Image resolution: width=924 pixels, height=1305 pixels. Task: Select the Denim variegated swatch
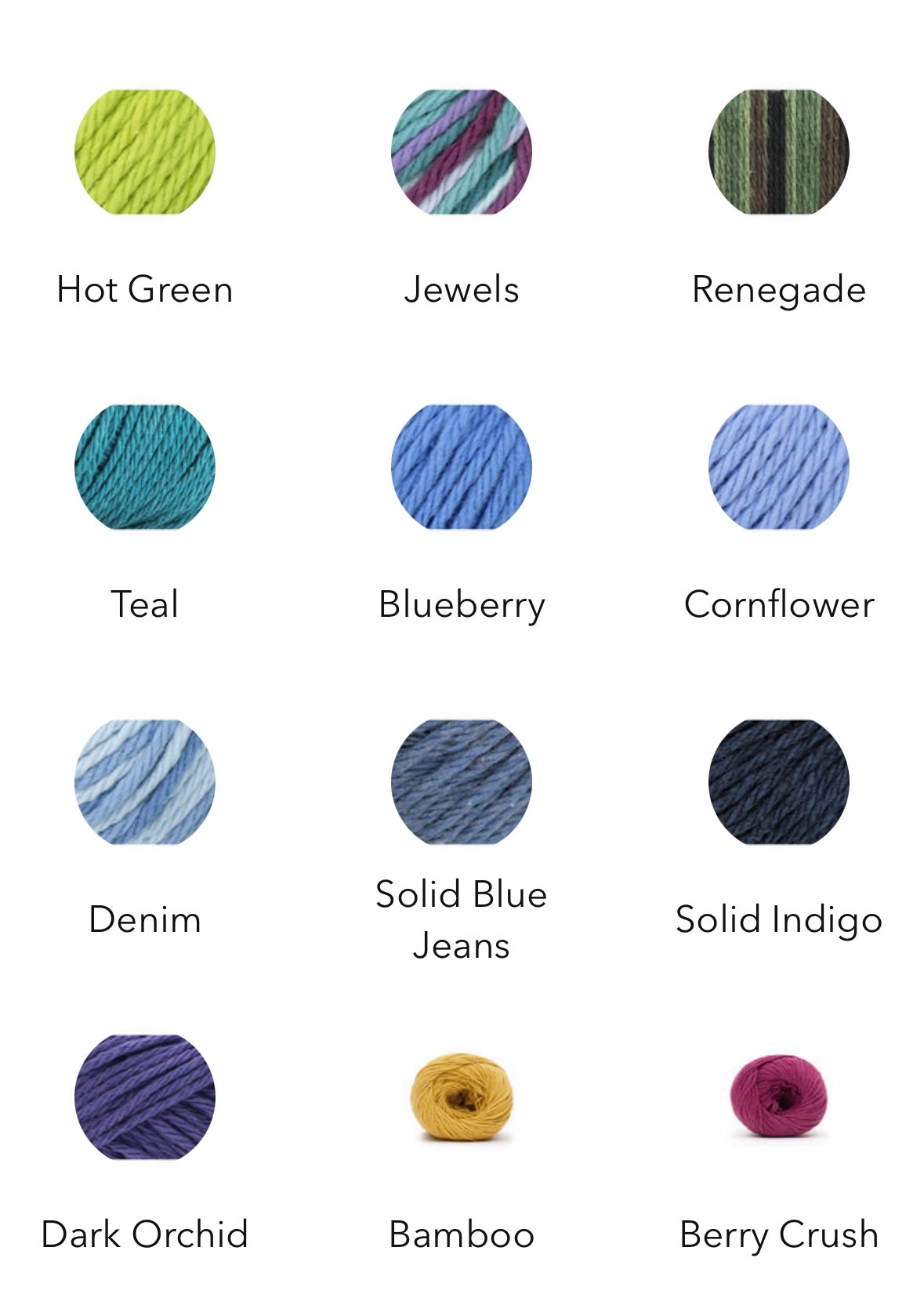145,782
